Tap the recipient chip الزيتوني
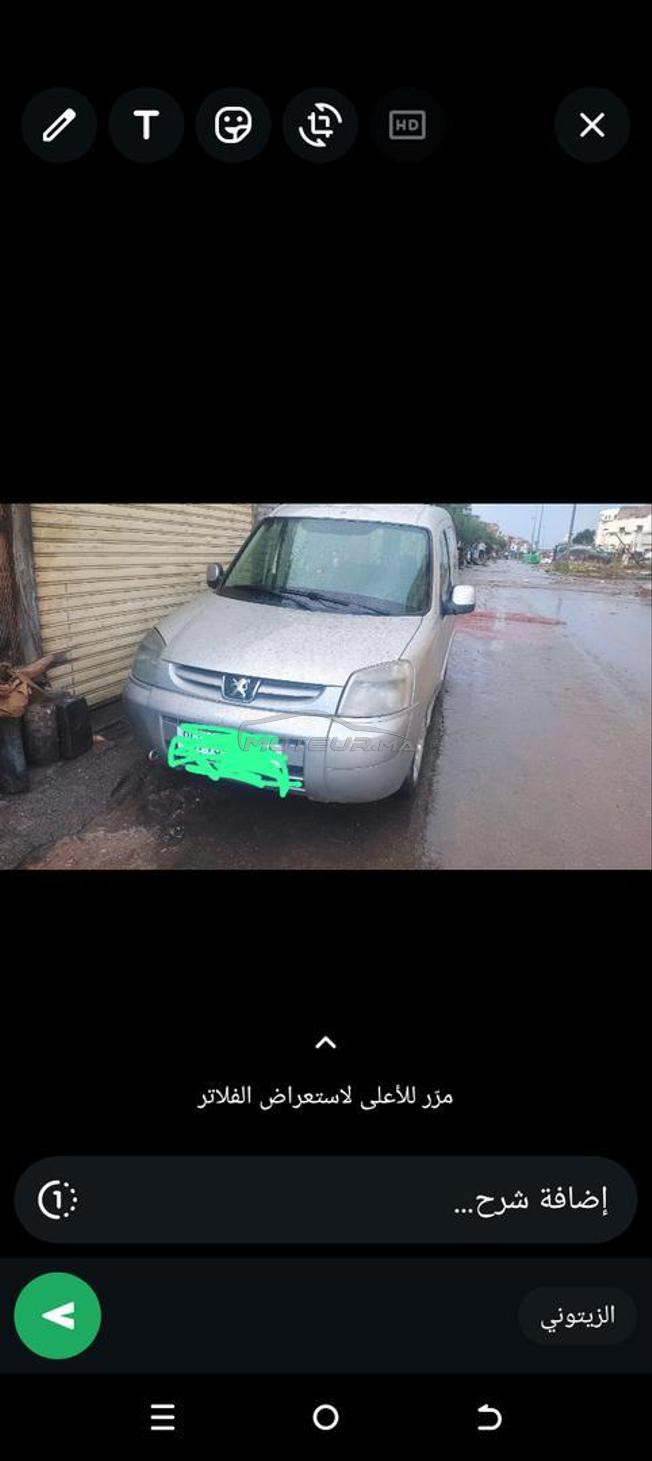 click(577, 1316)
